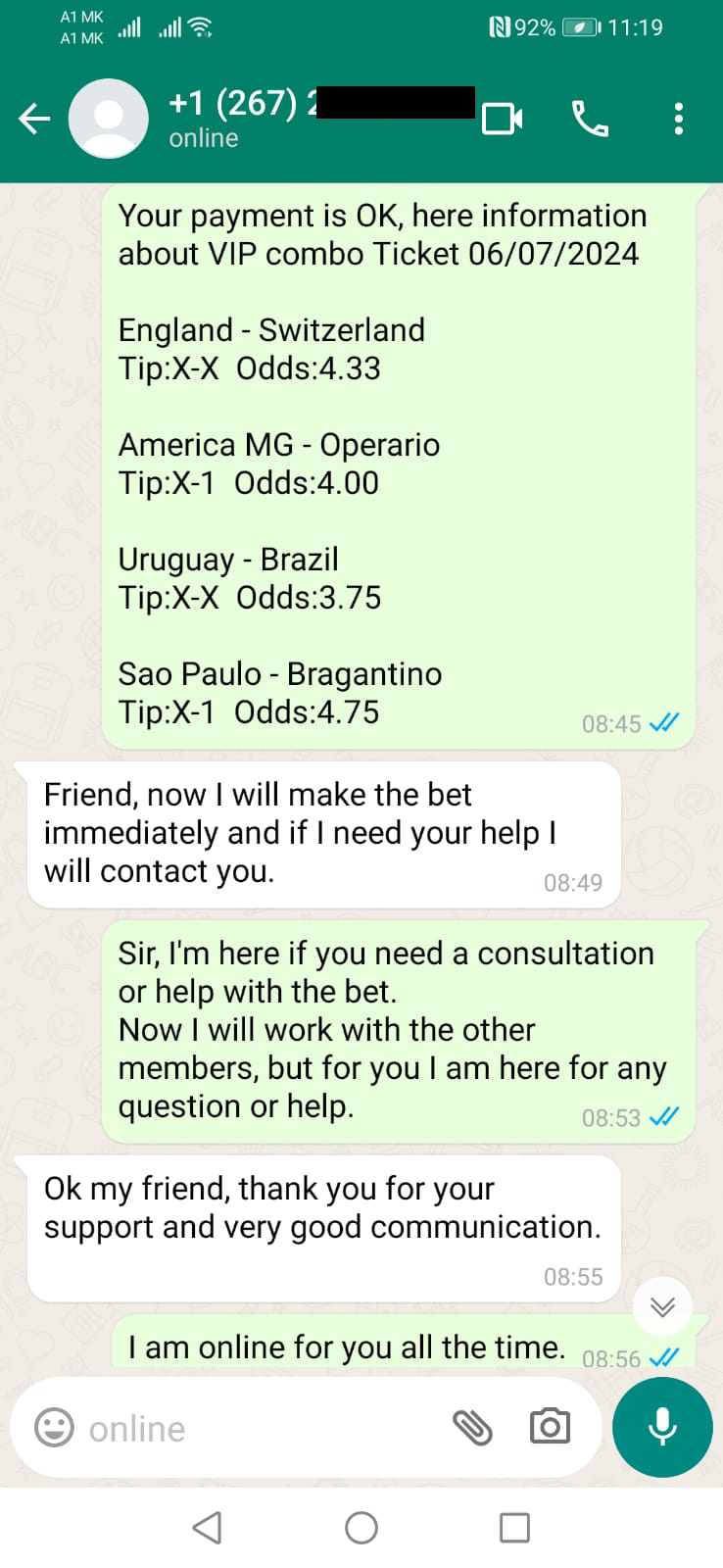
Task: Open the camera from the chat bar
Action: [550, 1427]
